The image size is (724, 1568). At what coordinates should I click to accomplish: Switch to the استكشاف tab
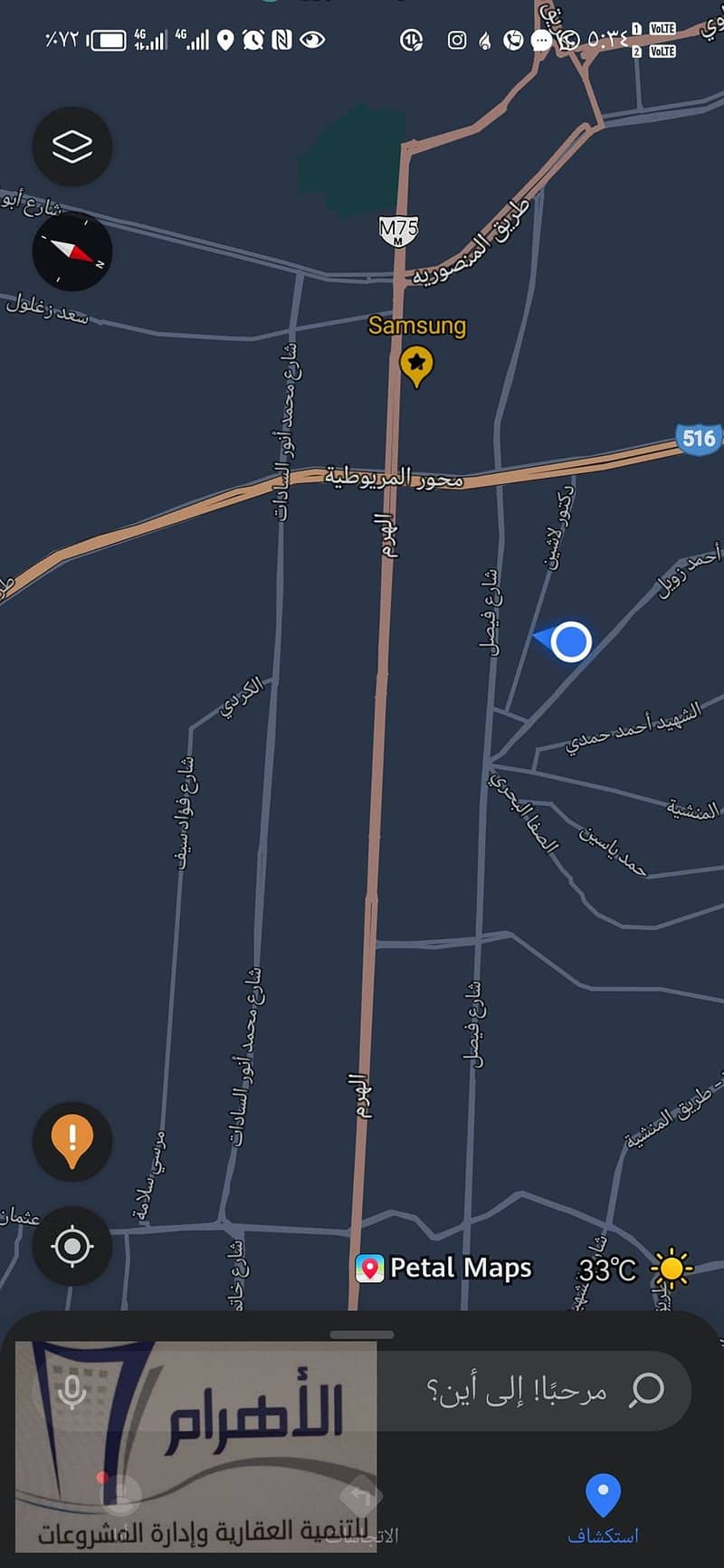[603, 1507]
